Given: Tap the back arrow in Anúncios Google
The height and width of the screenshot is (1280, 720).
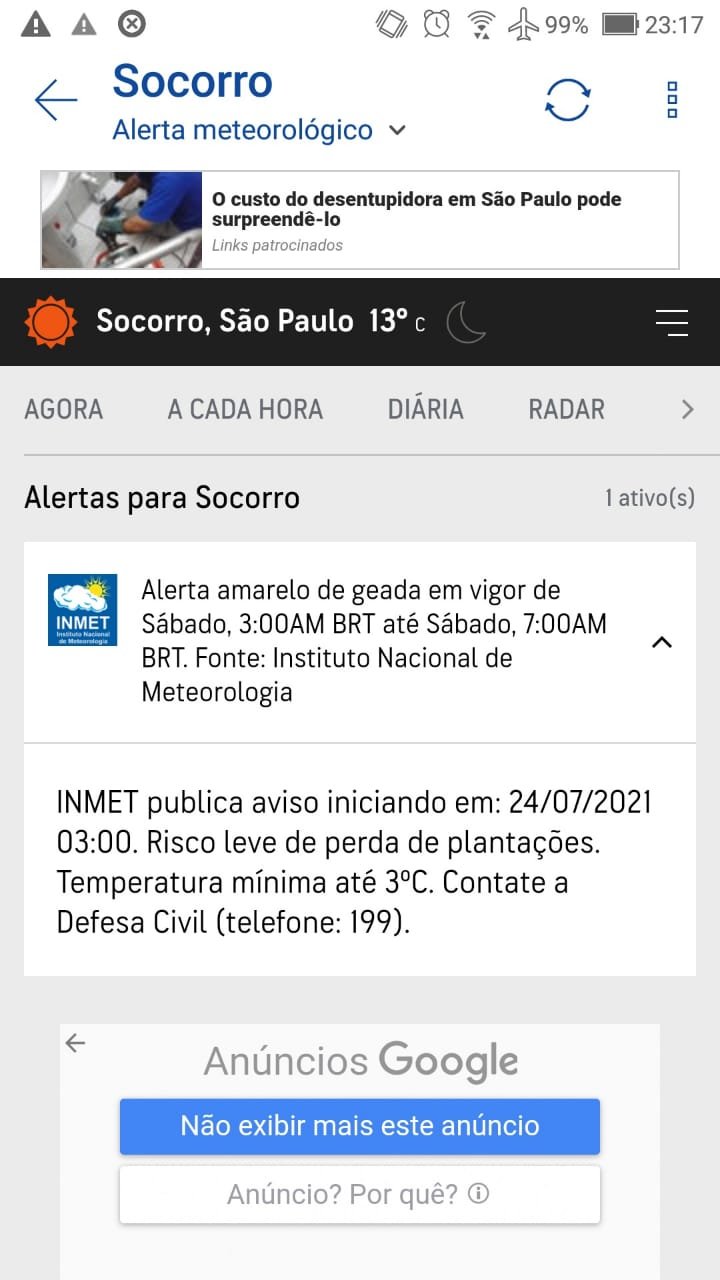Looking at the screenshot, I should click(x=75, y=1043).
